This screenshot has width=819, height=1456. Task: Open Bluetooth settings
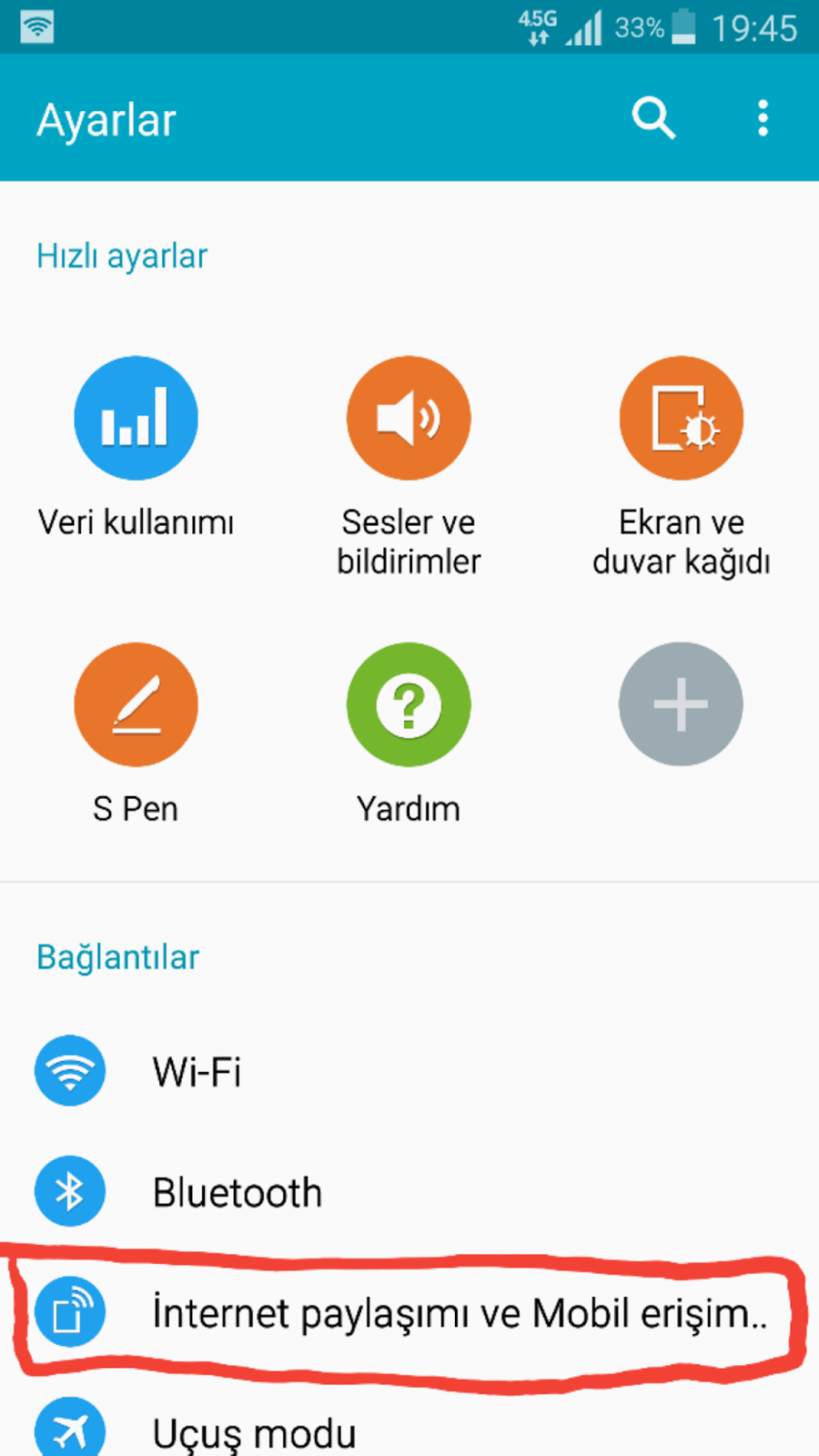pyautogui.click(x=237, y=1192)
